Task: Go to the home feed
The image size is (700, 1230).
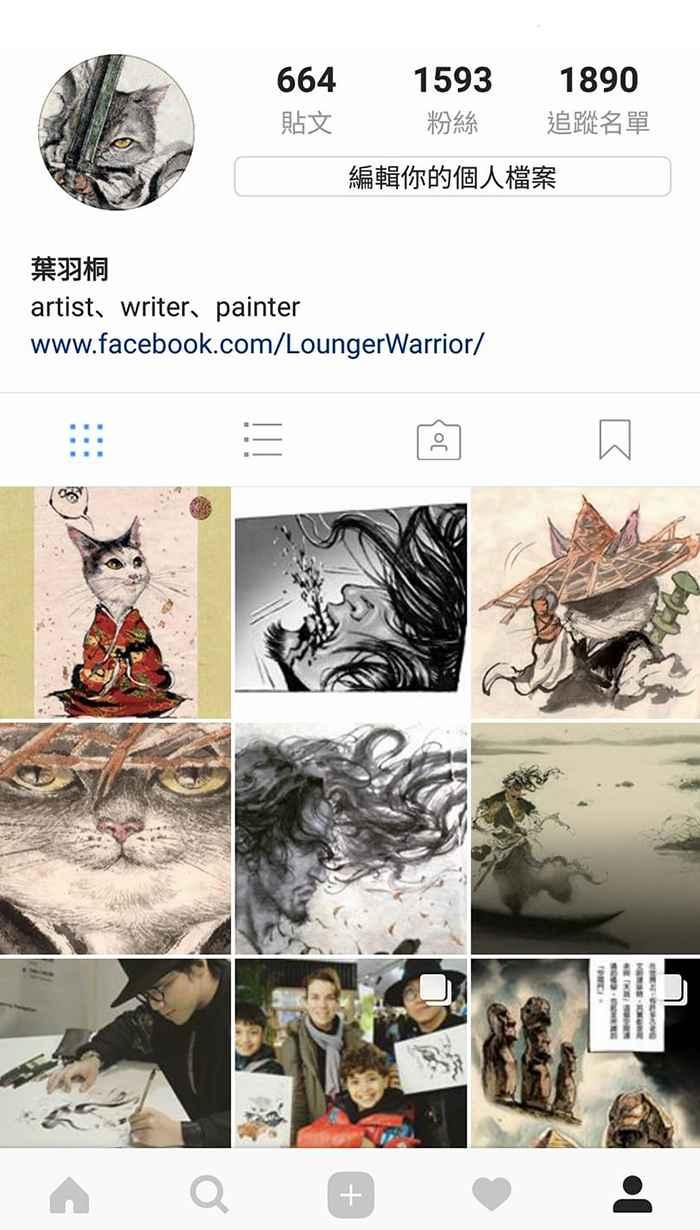Action: (69, 1194)
